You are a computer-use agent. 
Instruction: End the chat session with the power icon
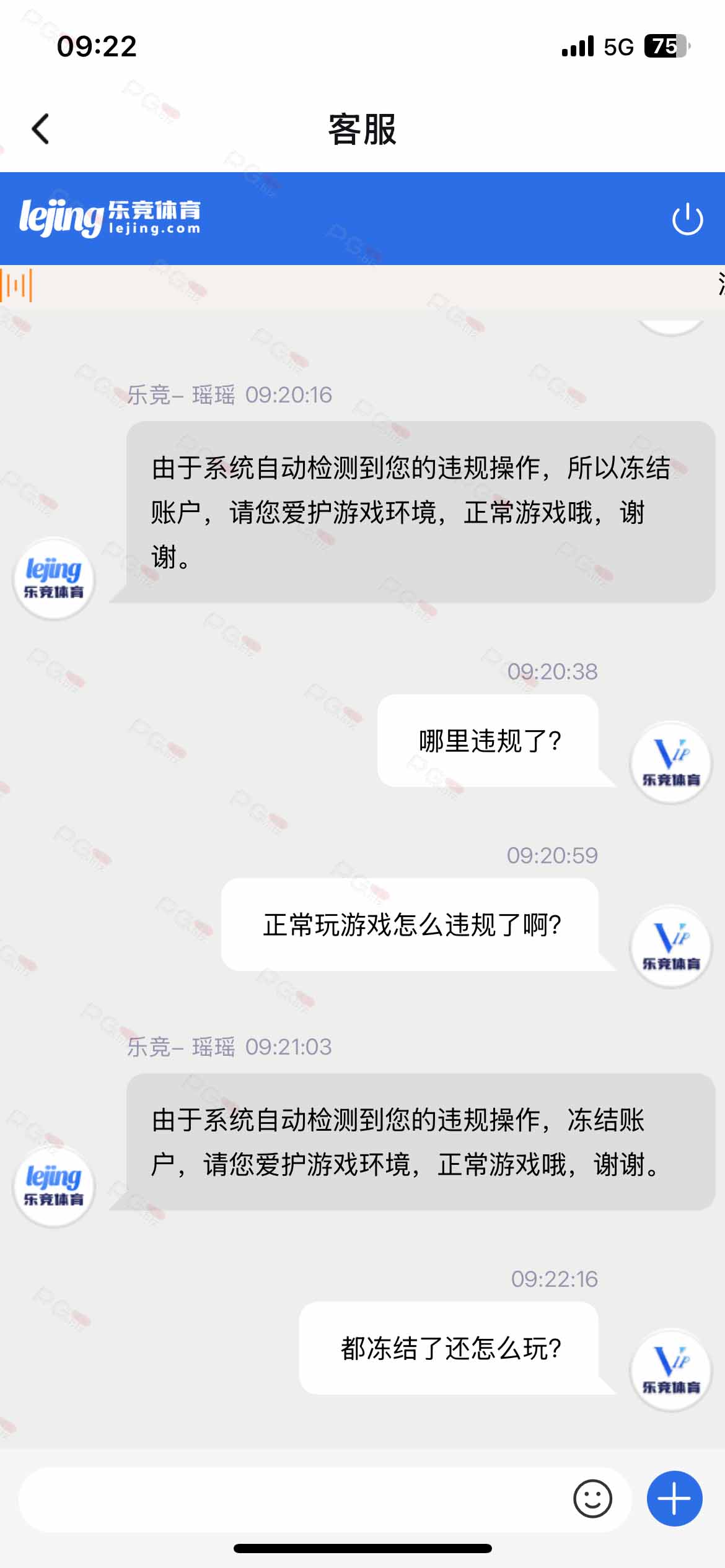687,219
